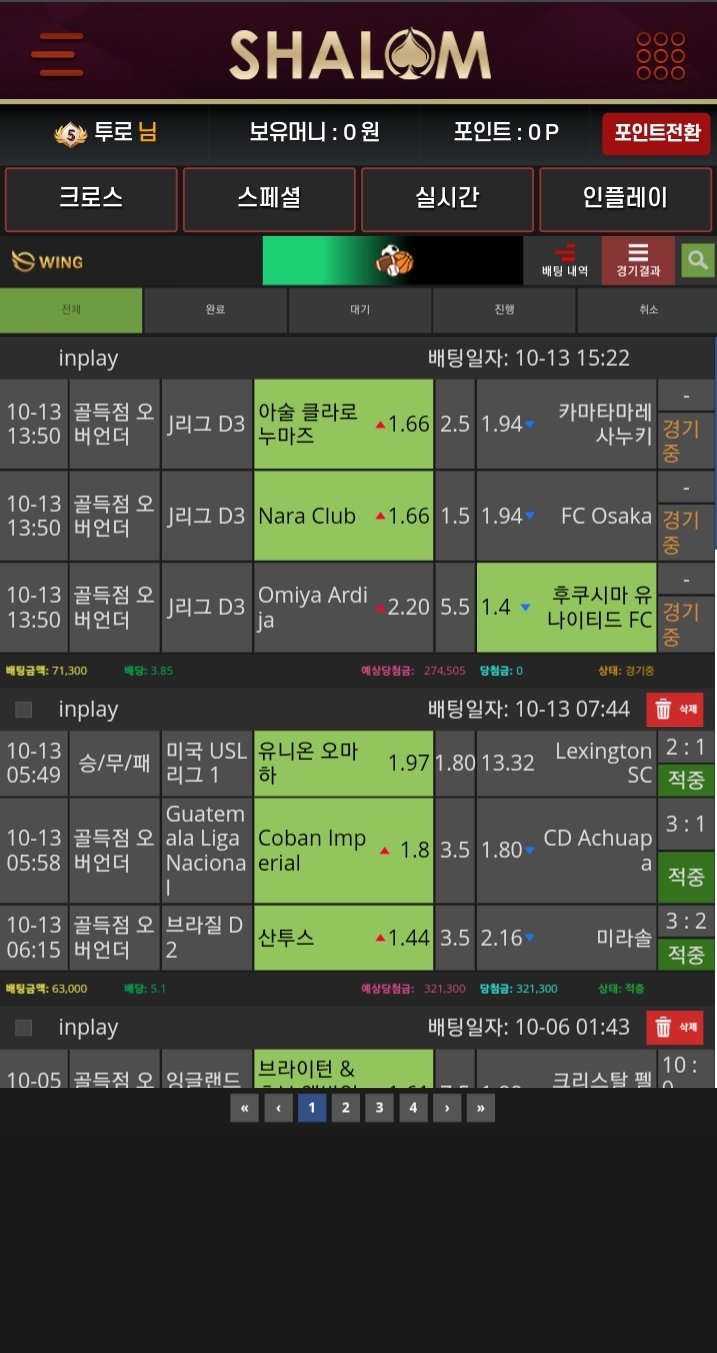Open the grid menu icon

click(660, 55)
